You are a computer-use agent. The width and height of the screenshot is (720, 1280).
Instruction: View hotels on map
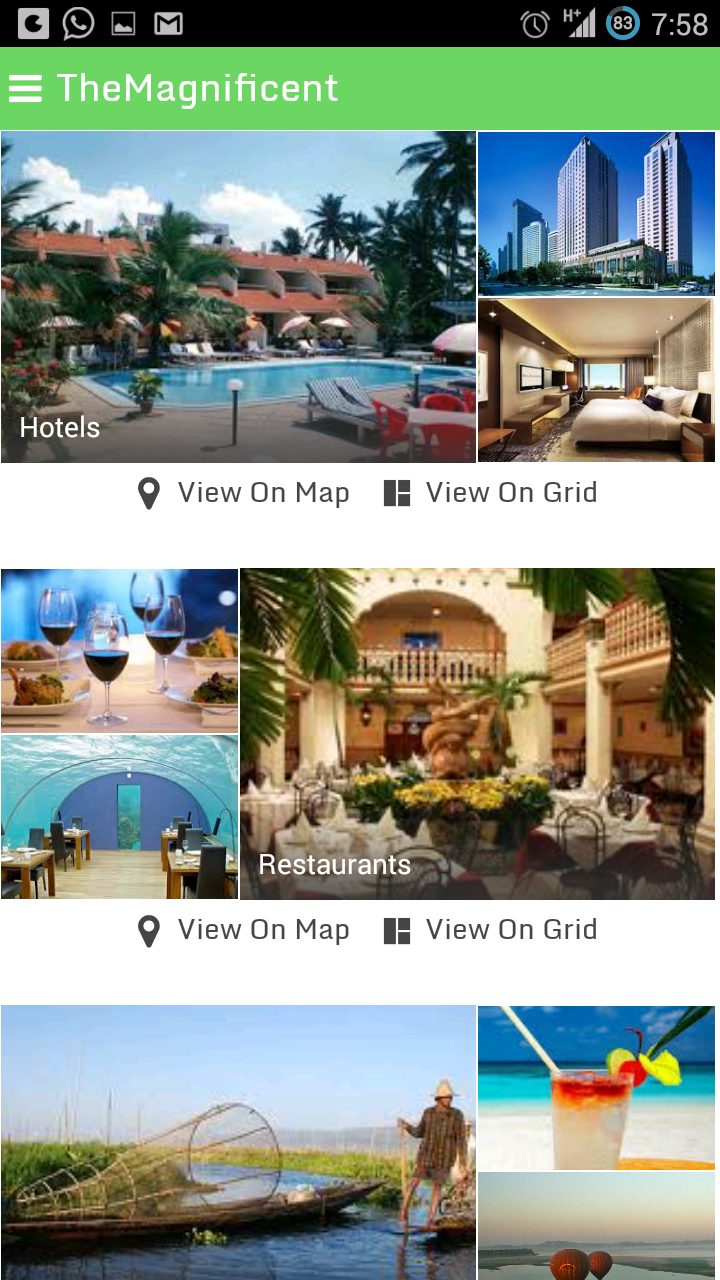(244, 493)
